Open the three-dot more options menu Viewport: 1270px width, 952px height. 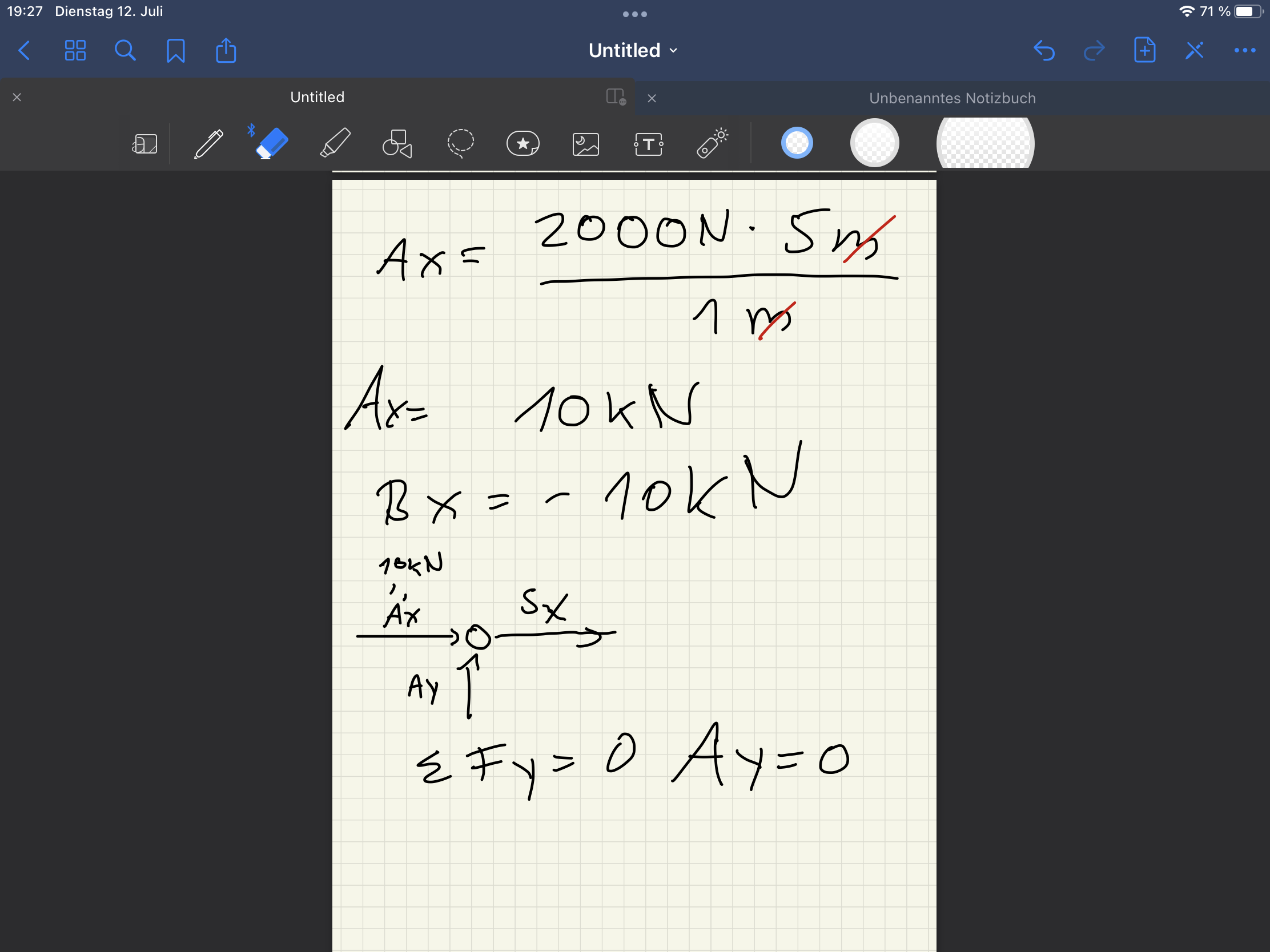[1245, 50]
